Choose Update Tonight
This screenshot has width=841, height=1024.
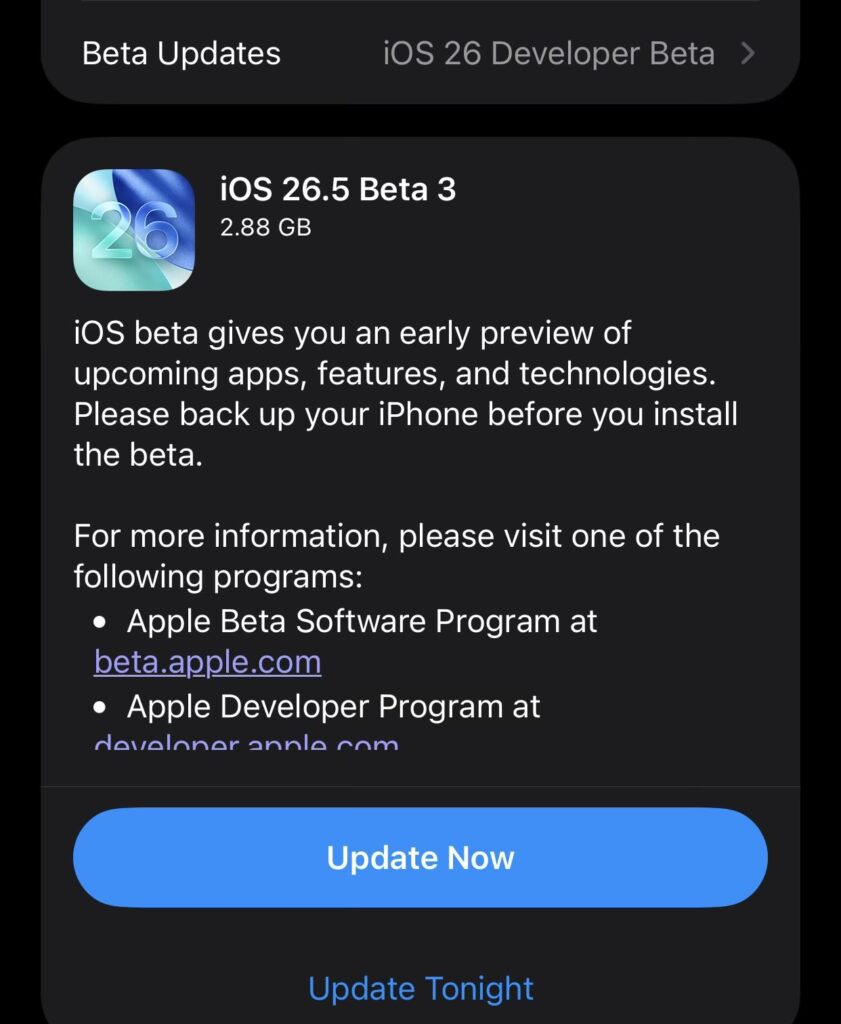coord(420,988)
